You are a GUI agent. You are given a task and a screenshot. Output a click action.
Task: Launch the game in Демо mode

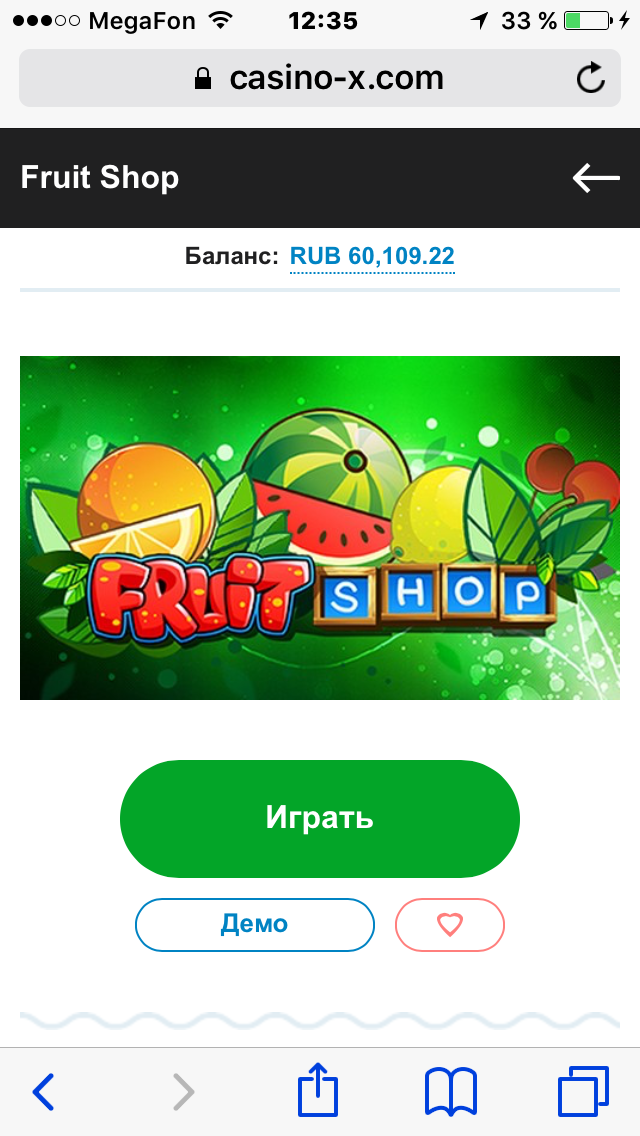coord(254,924)
